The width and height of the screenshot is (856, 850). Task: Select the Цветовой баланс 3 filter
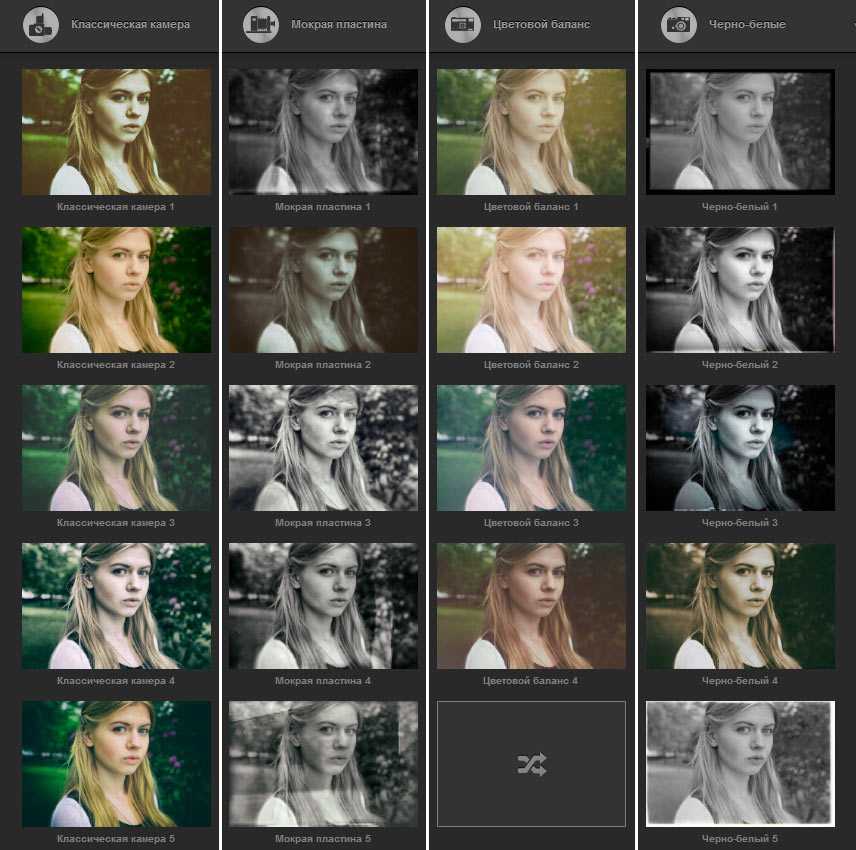pos(531,448)
